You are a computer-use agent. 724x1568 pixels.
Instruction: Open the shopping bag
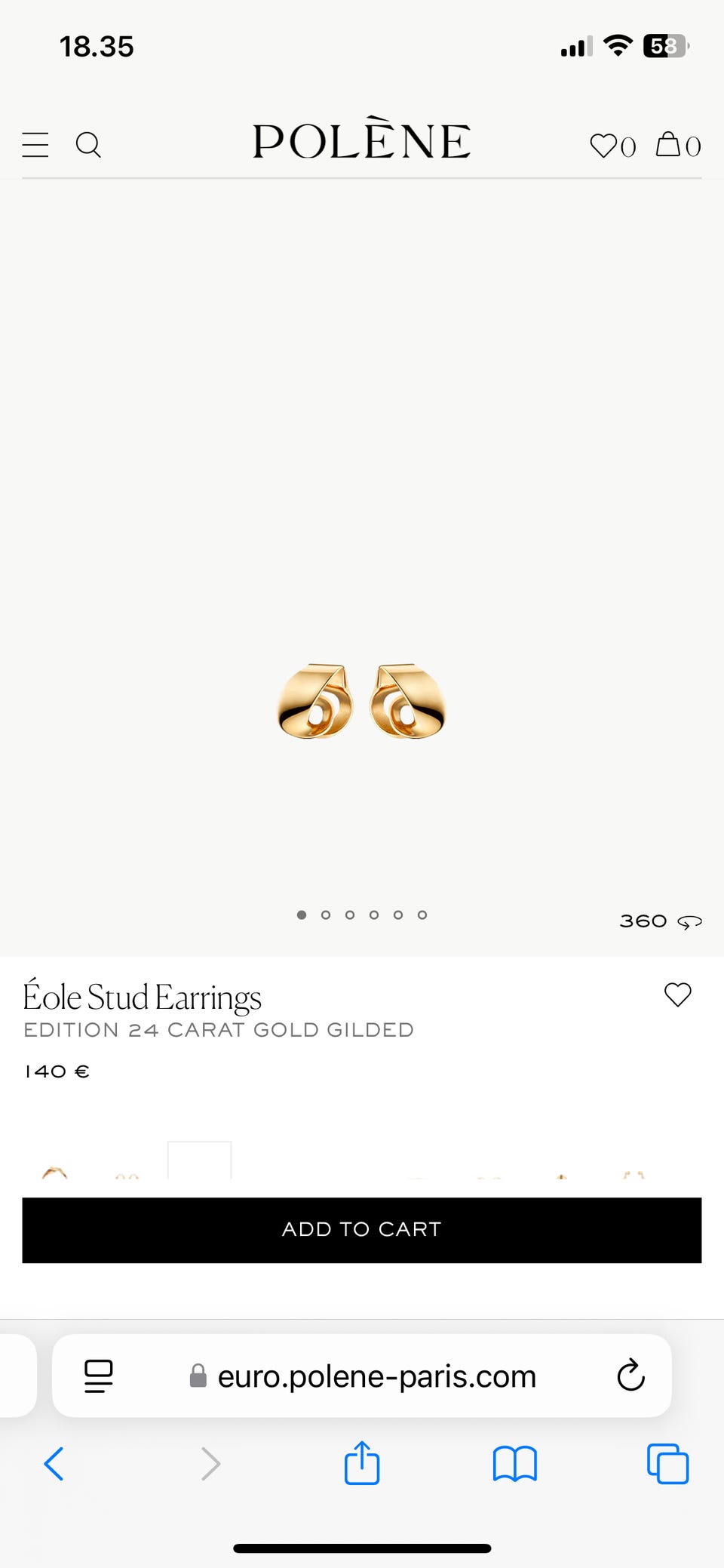point(678,144)
